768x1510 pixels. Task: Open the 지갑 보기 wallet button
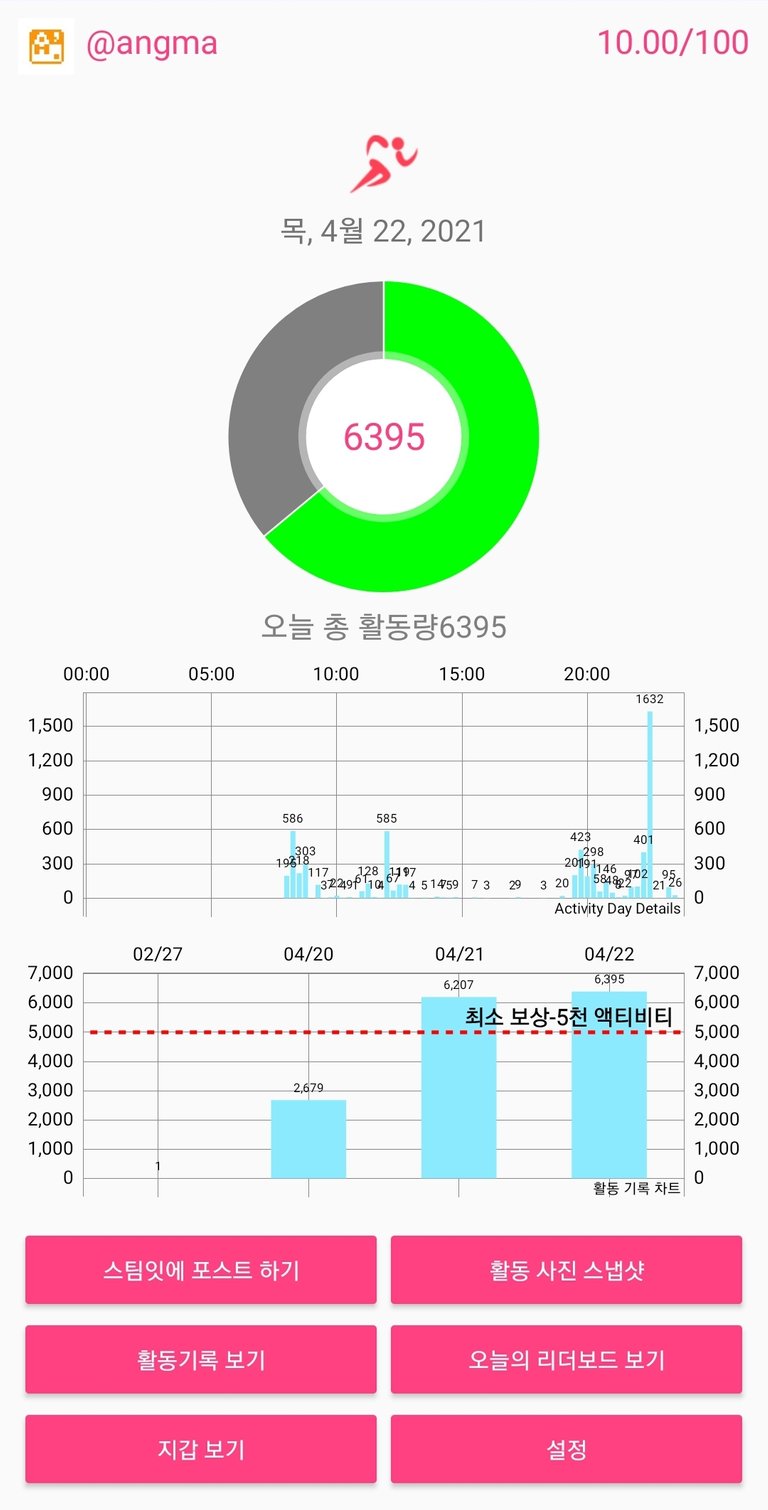[201, 1449]
